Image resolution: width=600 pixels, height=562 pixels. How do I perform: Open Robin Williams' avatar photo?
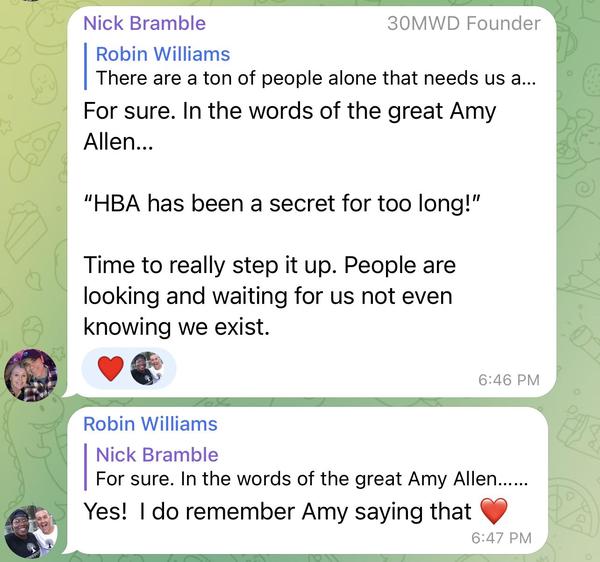click(31, 530)
